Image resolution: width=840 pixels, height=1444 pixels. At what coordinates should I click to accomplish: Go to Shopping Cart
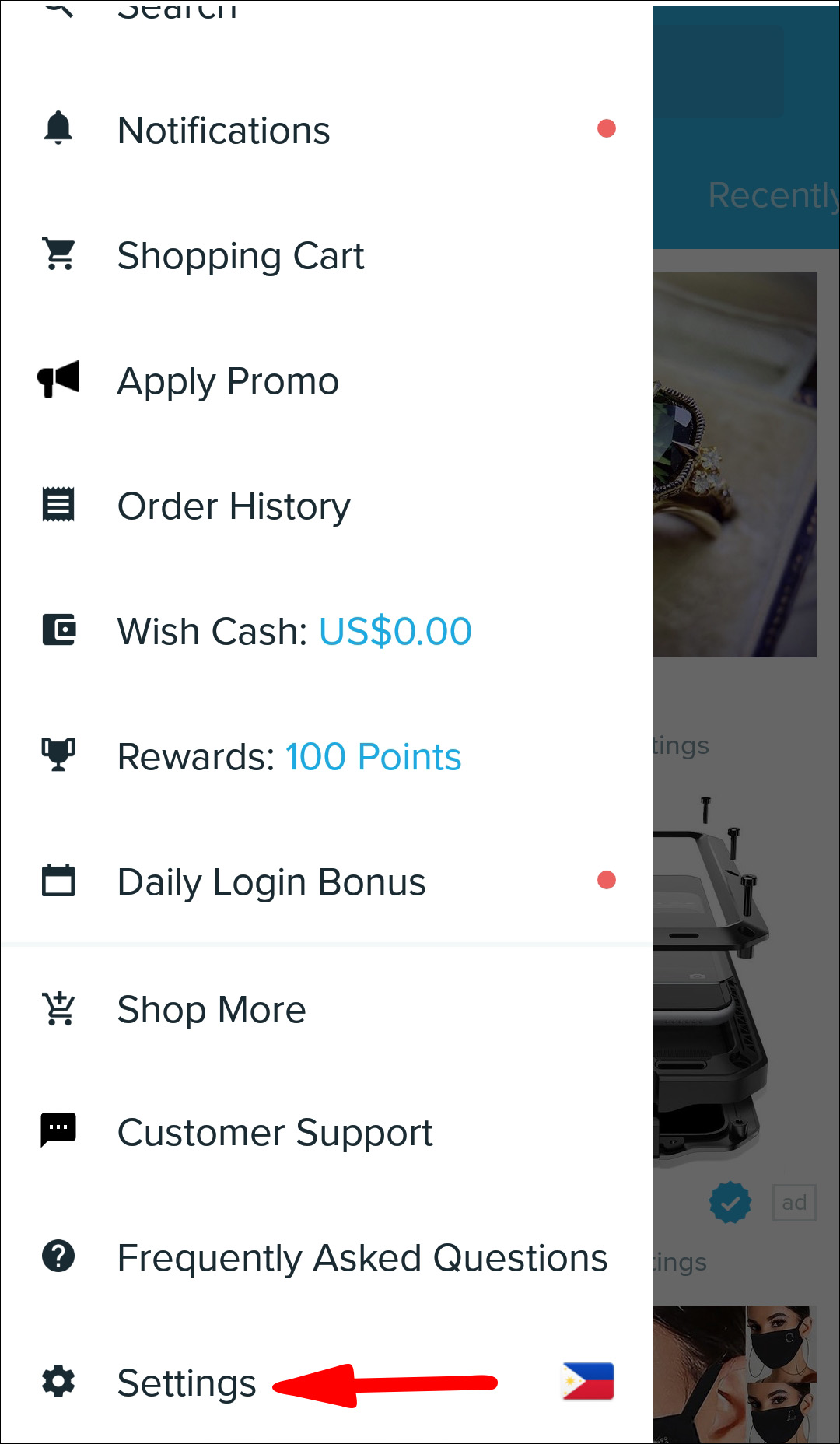pyautogui.click(x=240, y=256)
